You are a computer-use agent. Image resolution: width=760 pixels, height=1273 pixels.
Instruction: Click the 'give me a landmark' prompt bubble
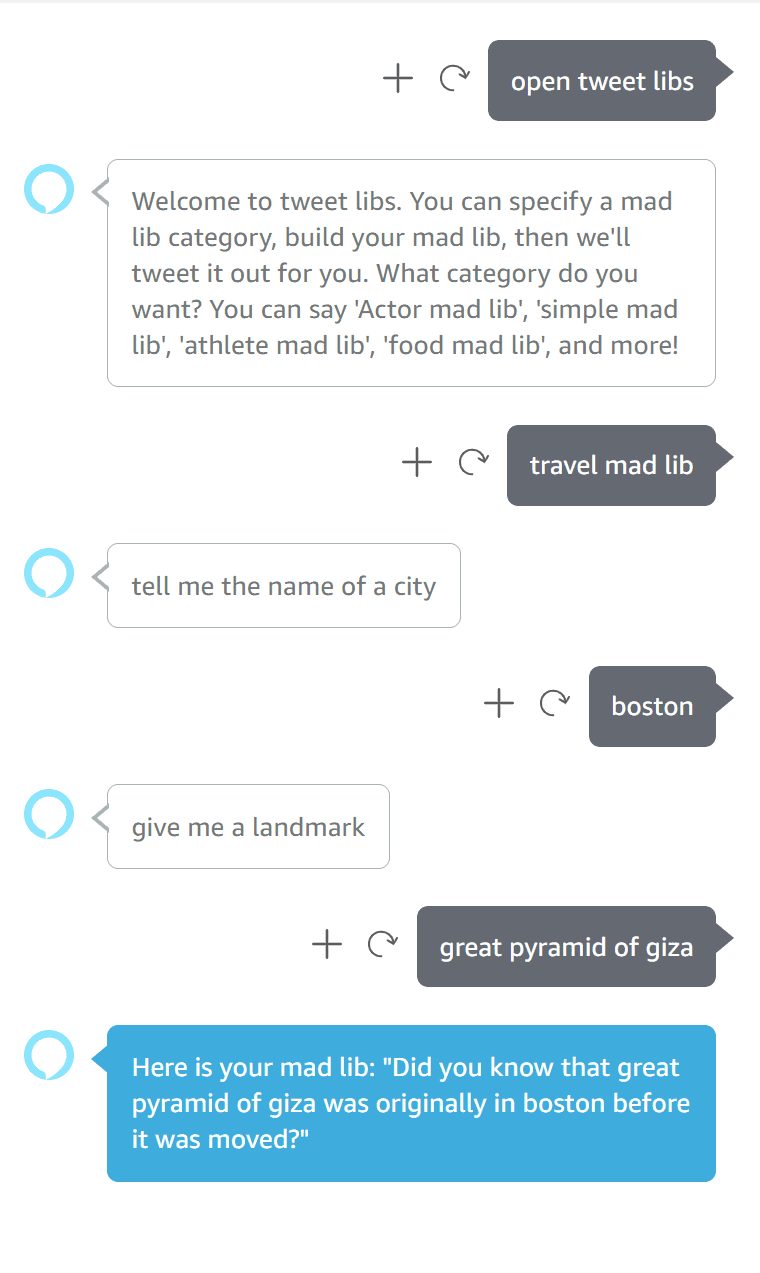247,826
